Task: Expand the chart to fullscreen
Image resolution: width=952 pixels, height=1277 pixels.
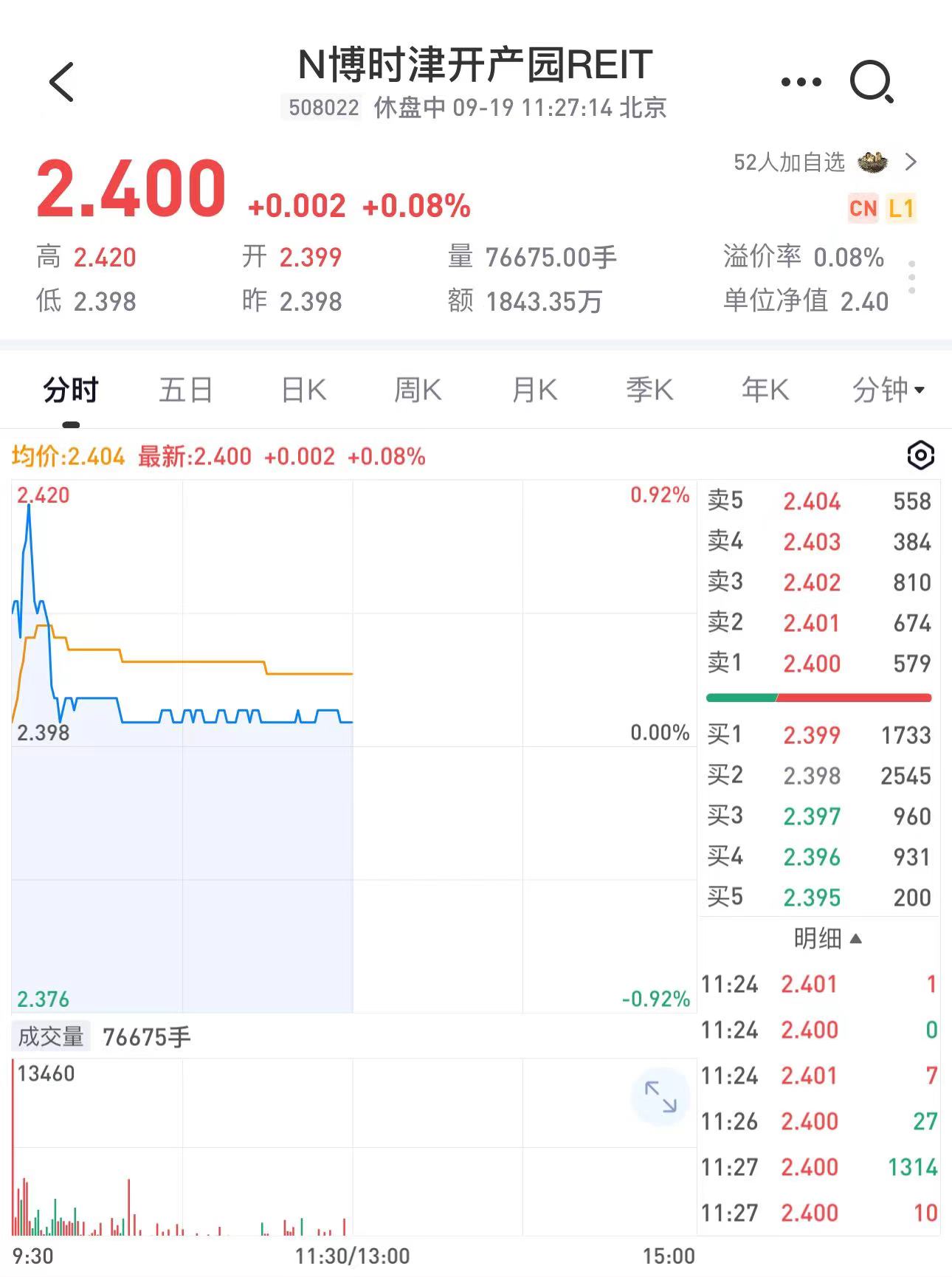Action: [660, 1097]
